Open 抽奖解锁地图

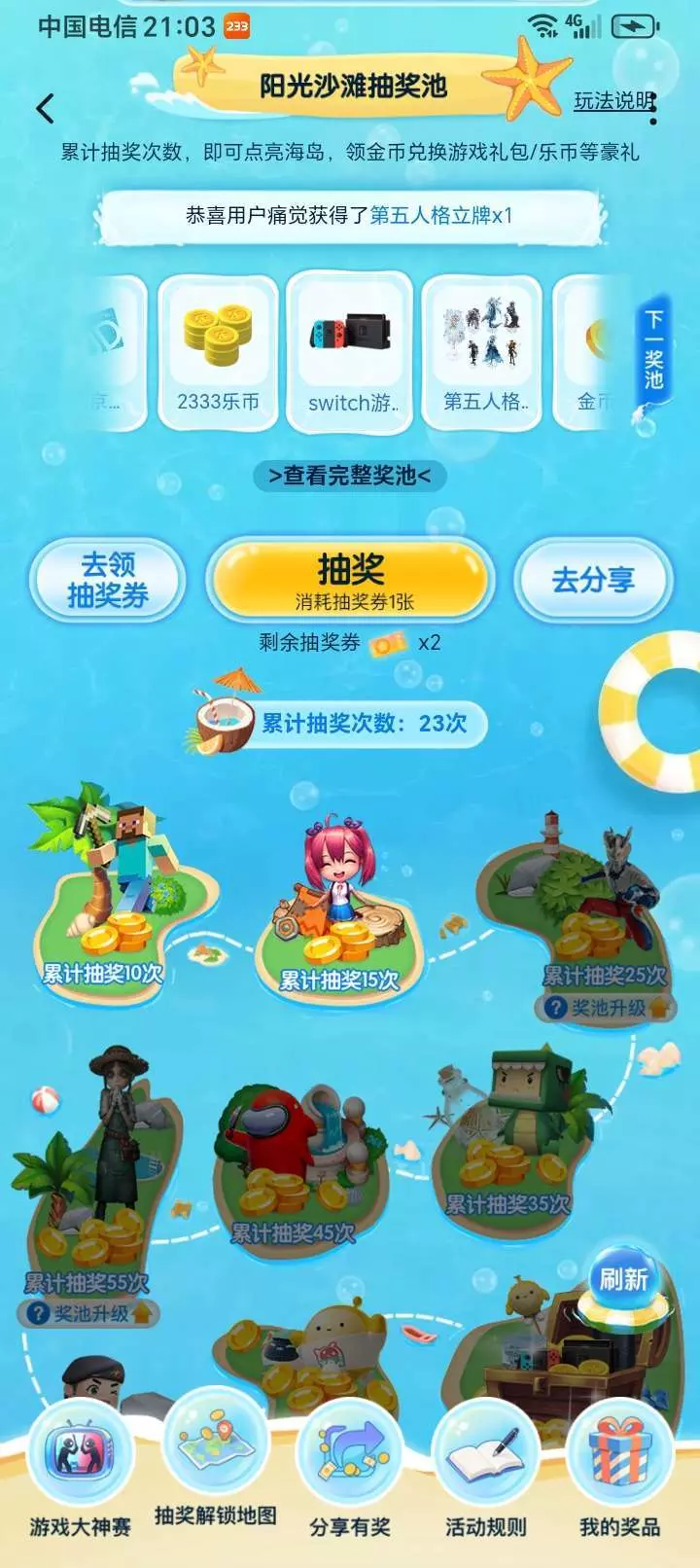[215, 1459]
